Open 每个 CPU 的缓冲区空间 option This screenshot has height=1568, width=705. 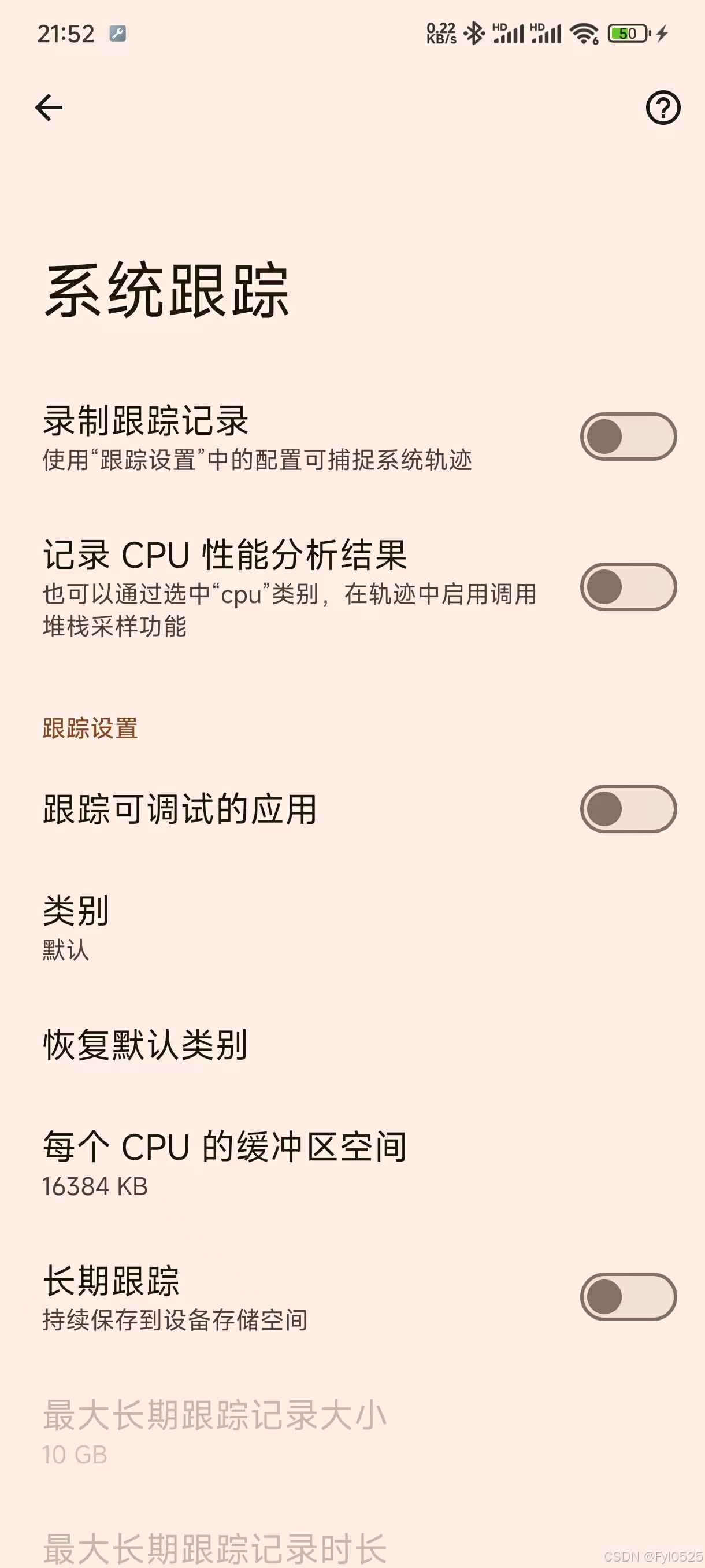pos(224,1163)
